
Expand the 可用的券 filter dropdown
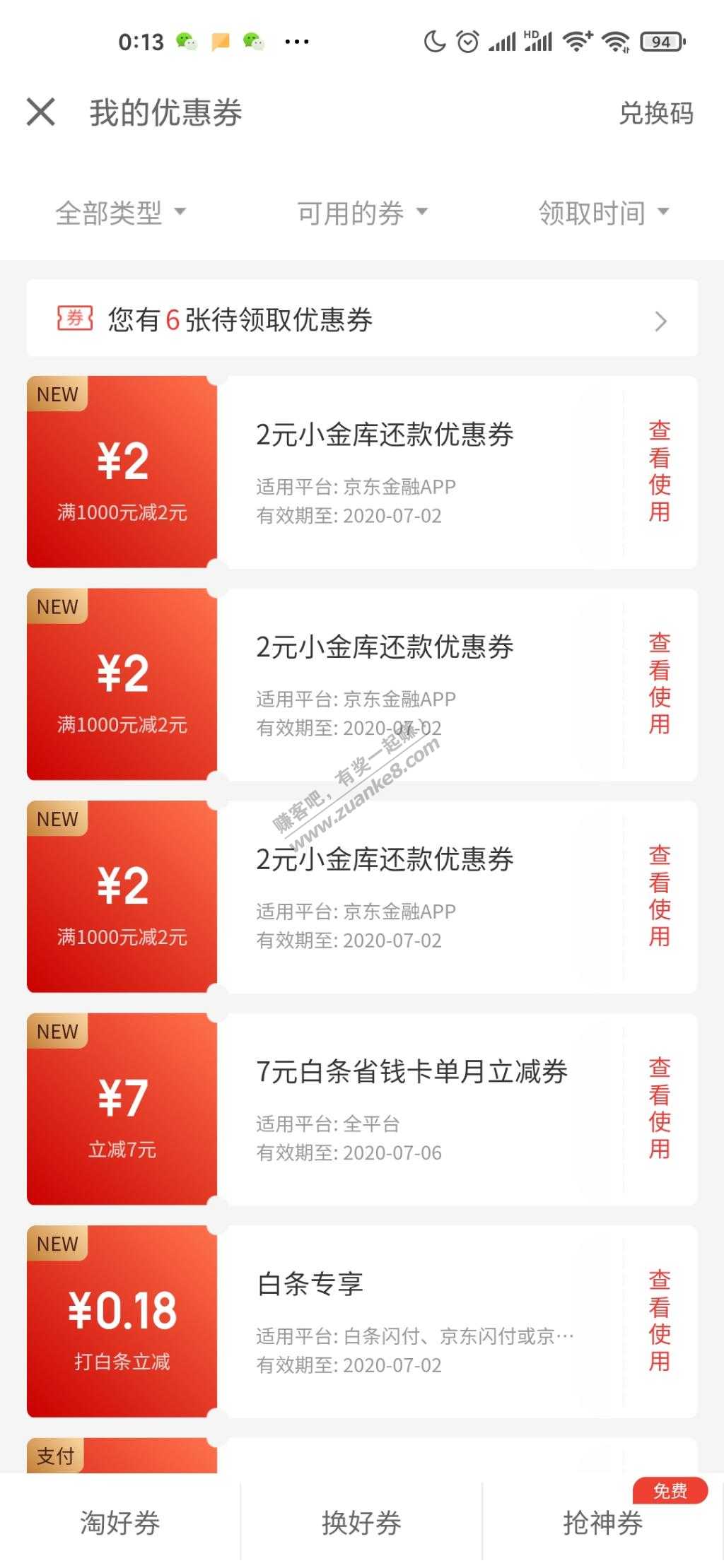[x=362, y=213]
